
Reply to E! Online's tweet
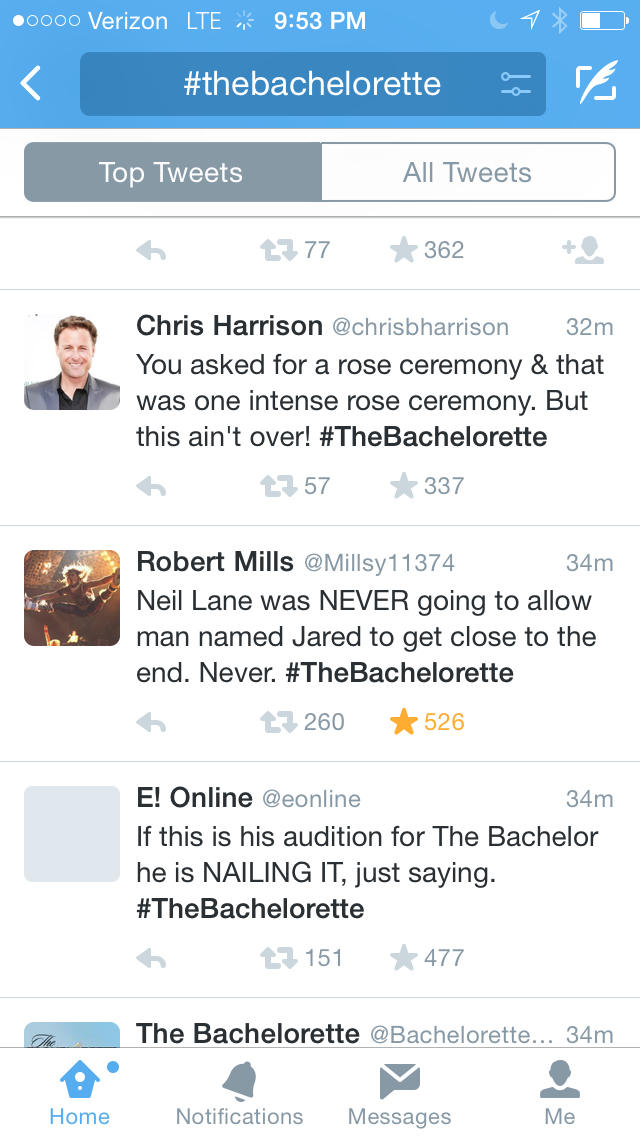151,959
